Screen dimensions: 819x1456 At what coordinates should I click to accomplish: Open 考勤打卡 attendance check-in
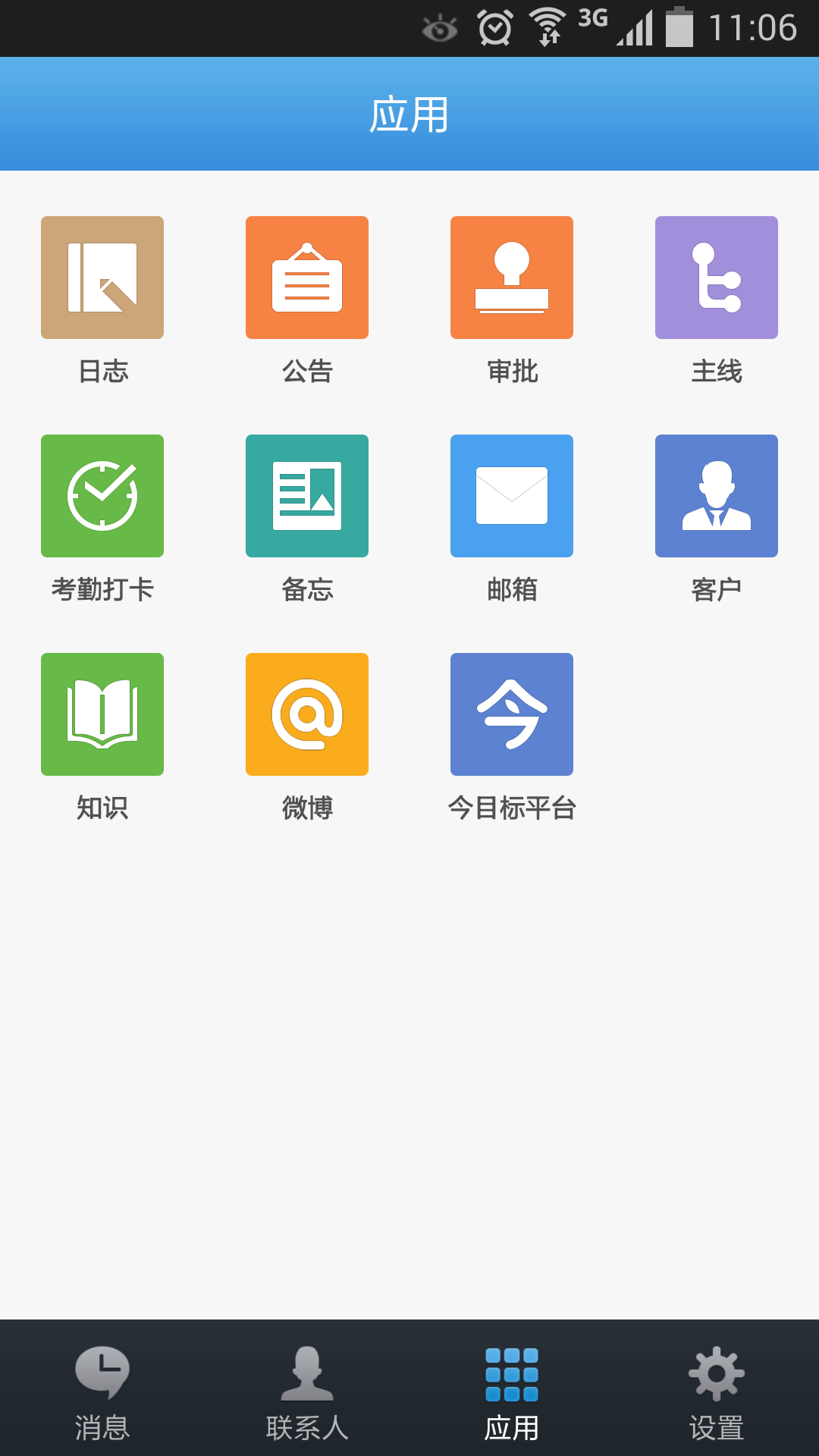tap(102, 496)
